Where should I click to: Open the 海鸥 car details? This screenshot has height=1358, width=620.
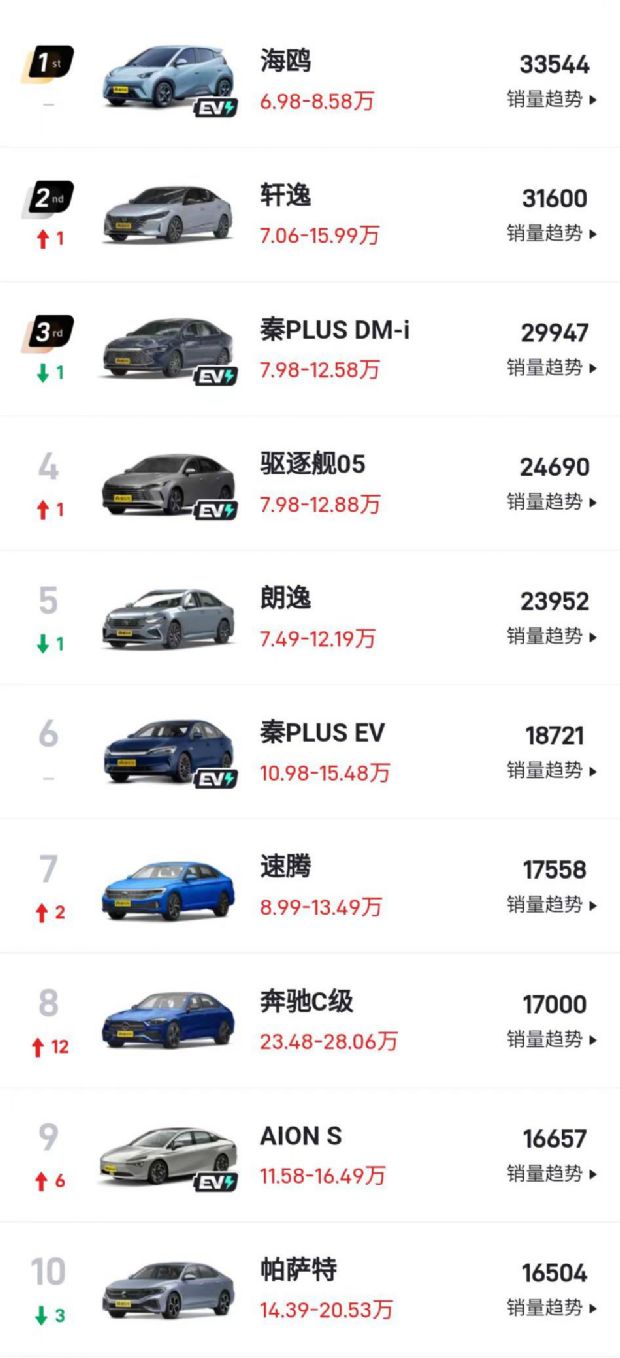(x=285, y=62)
